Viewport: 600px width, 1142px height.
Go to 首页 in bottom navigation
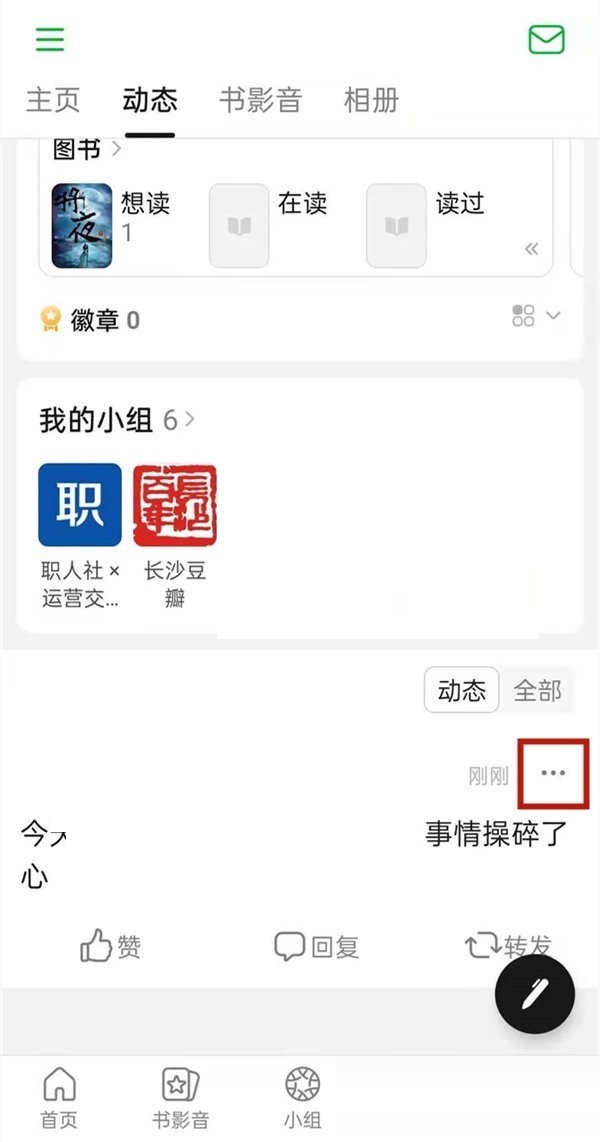tap(59, 1097)
